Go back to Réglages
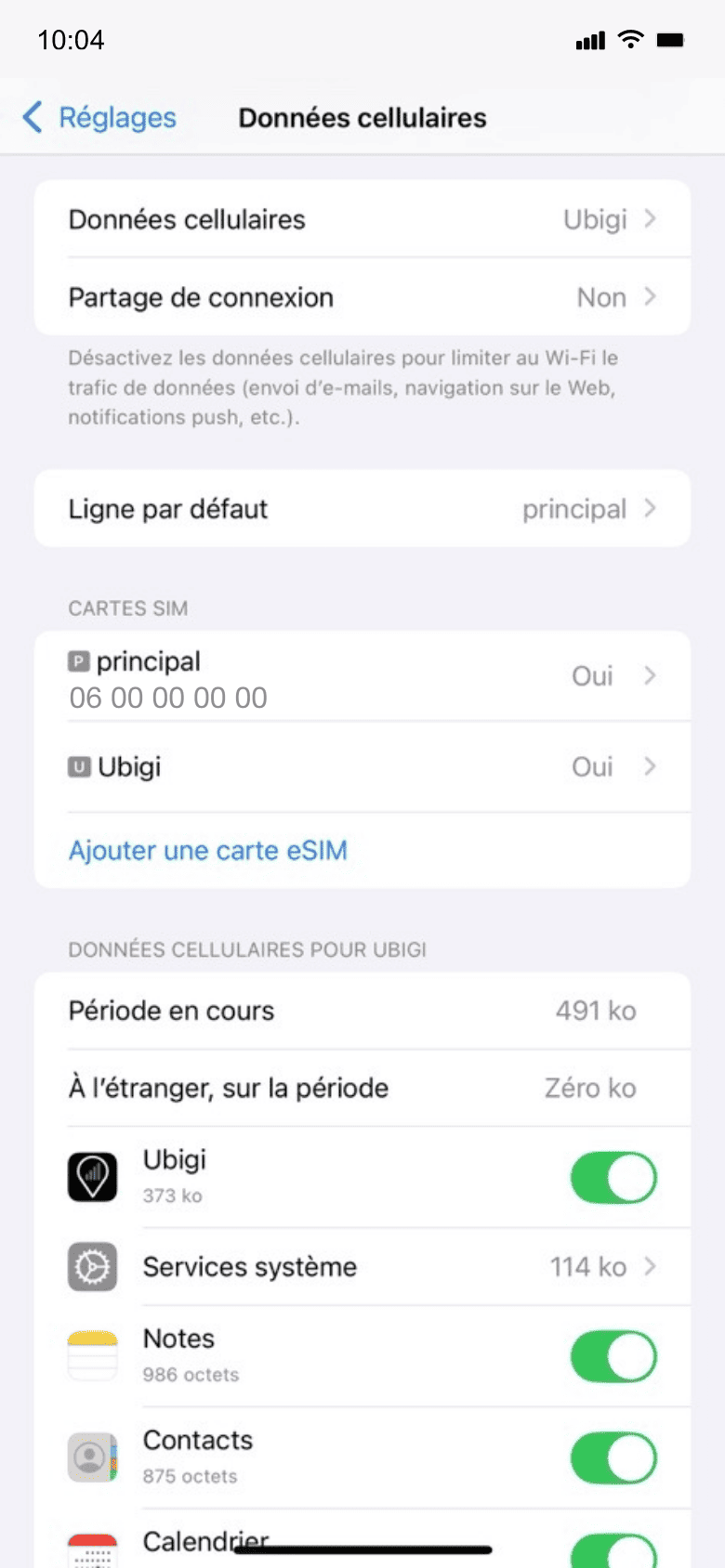Screen dimensions: 725x1568 (100, 118)
